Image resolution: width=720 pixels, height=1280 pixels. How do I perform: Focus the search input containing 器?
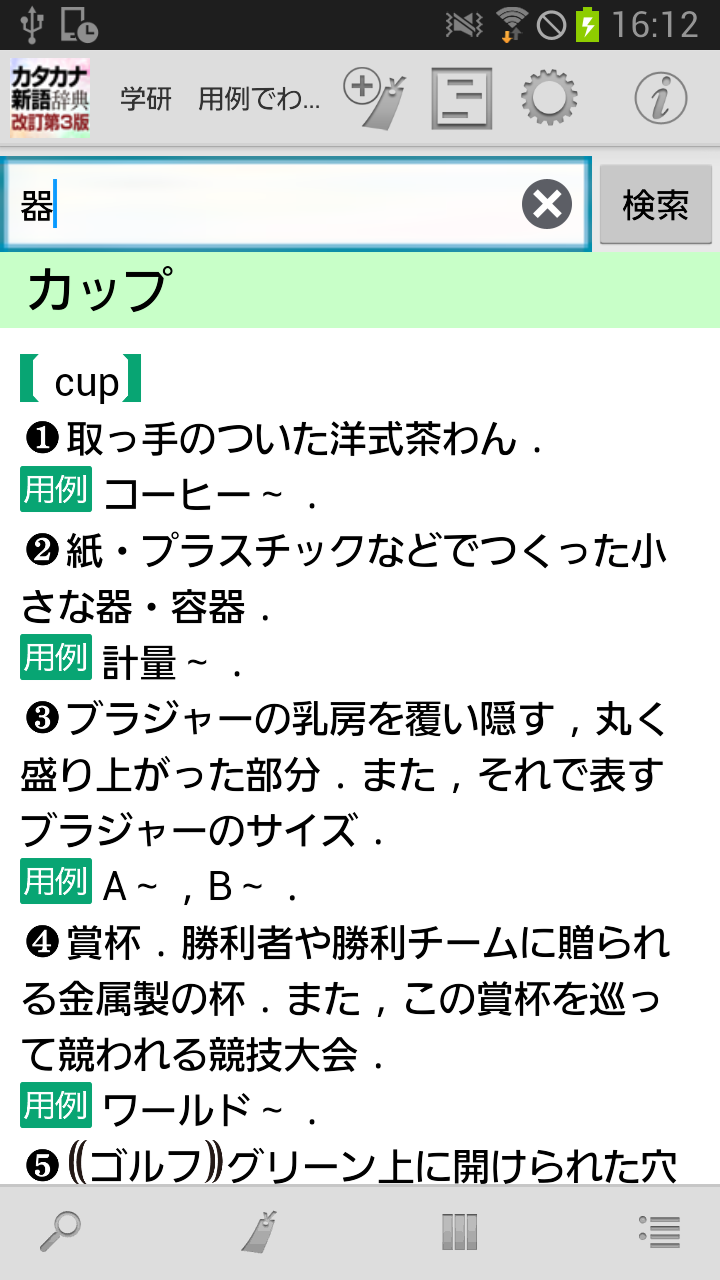(x=270, y=205)
